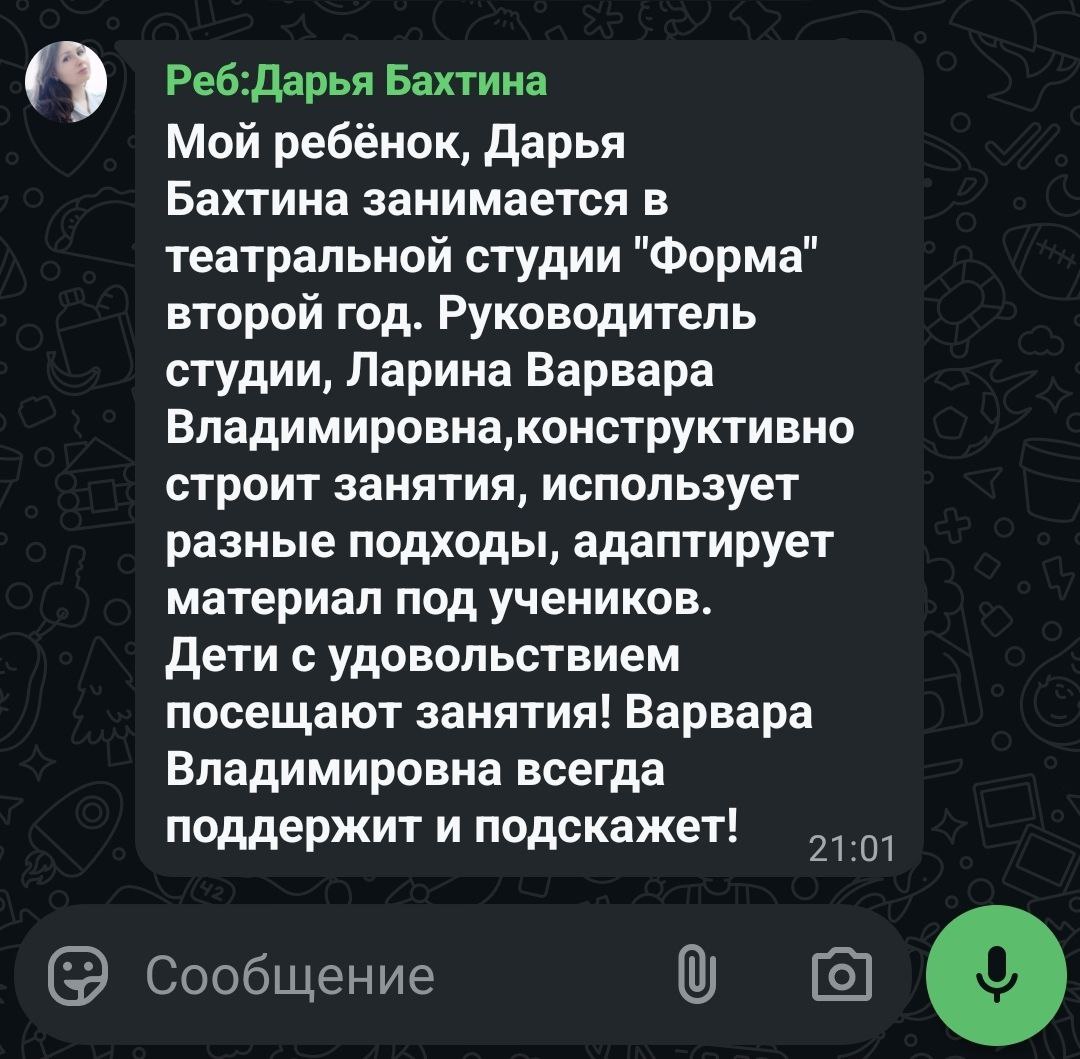Attach a file with the paperclip
1080x1059 pixels.
(699, 975)
